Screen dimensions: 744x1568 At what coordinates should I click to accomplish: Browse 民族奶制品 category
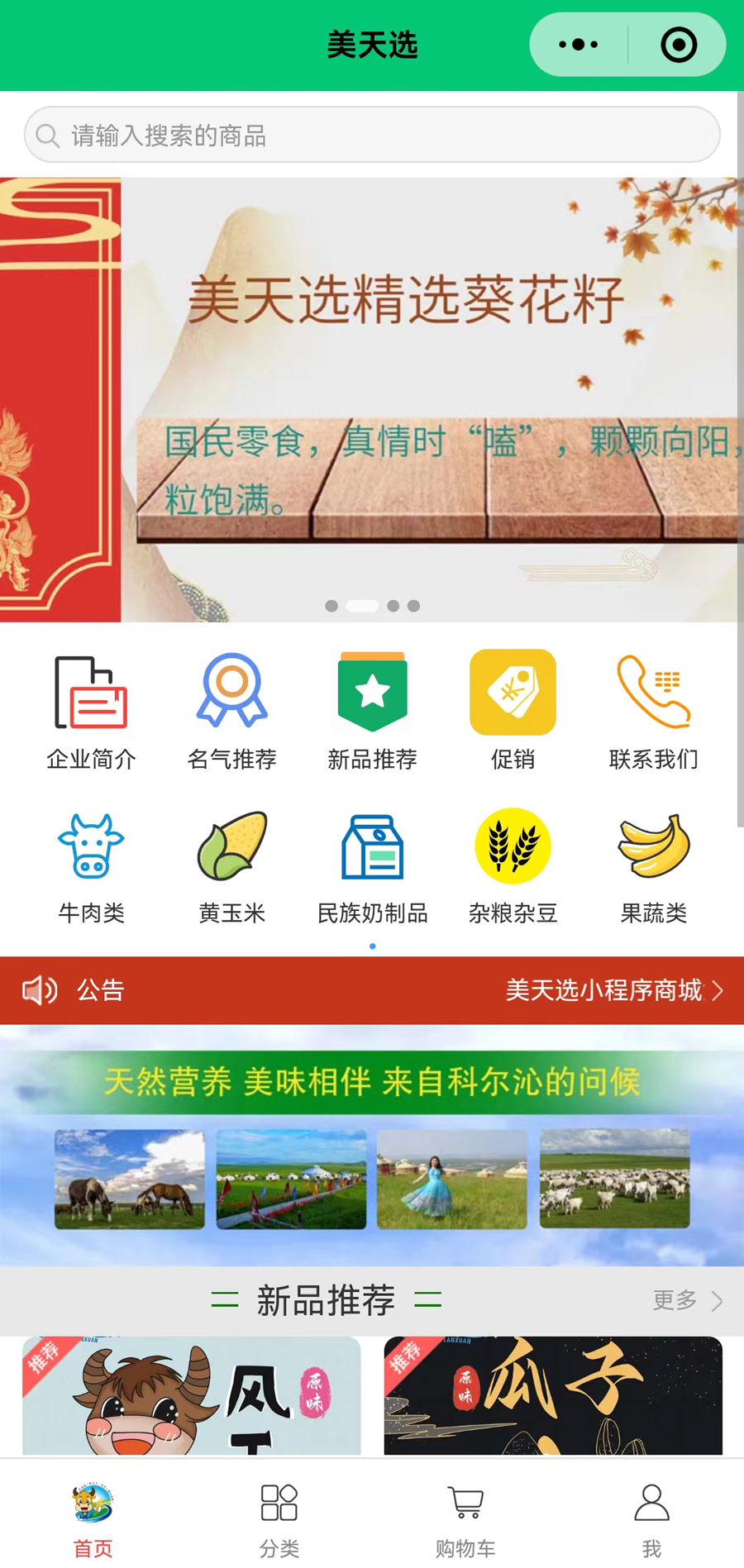(x=372, y=865)
